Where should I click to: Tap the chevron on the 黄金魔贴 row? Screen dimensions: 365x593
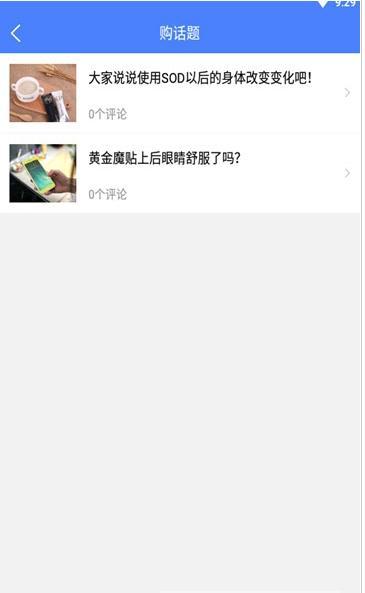click(347, 173)
